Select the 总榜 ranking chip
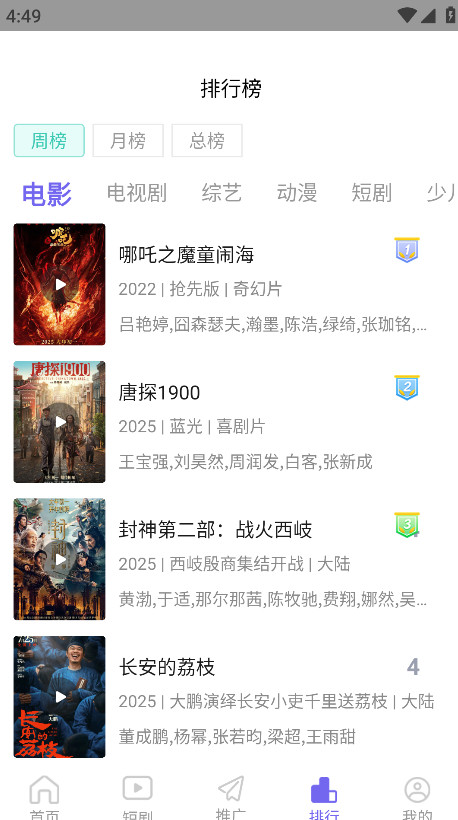 pyautogui.click(x=207, y=140)
